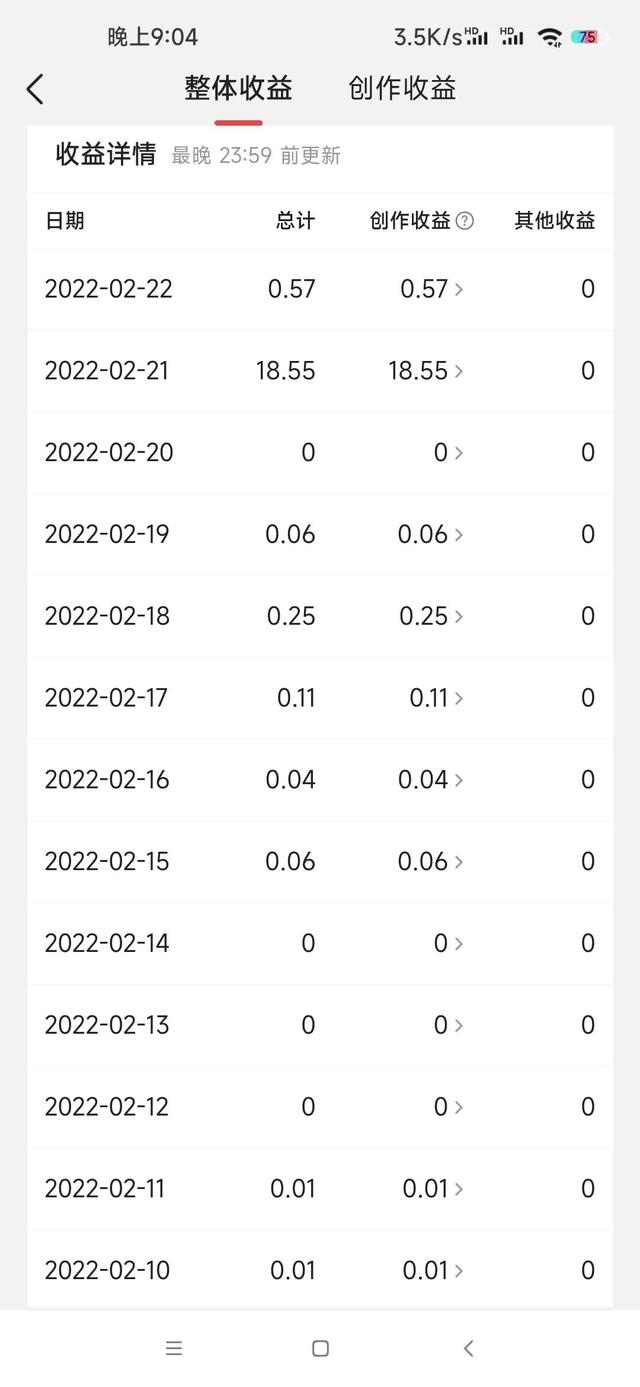Image resolution: width=640 pixels, height=1387 pixels.
Task: Open the 创作收益 help question-mark icon
Action: tap(464, 221)
